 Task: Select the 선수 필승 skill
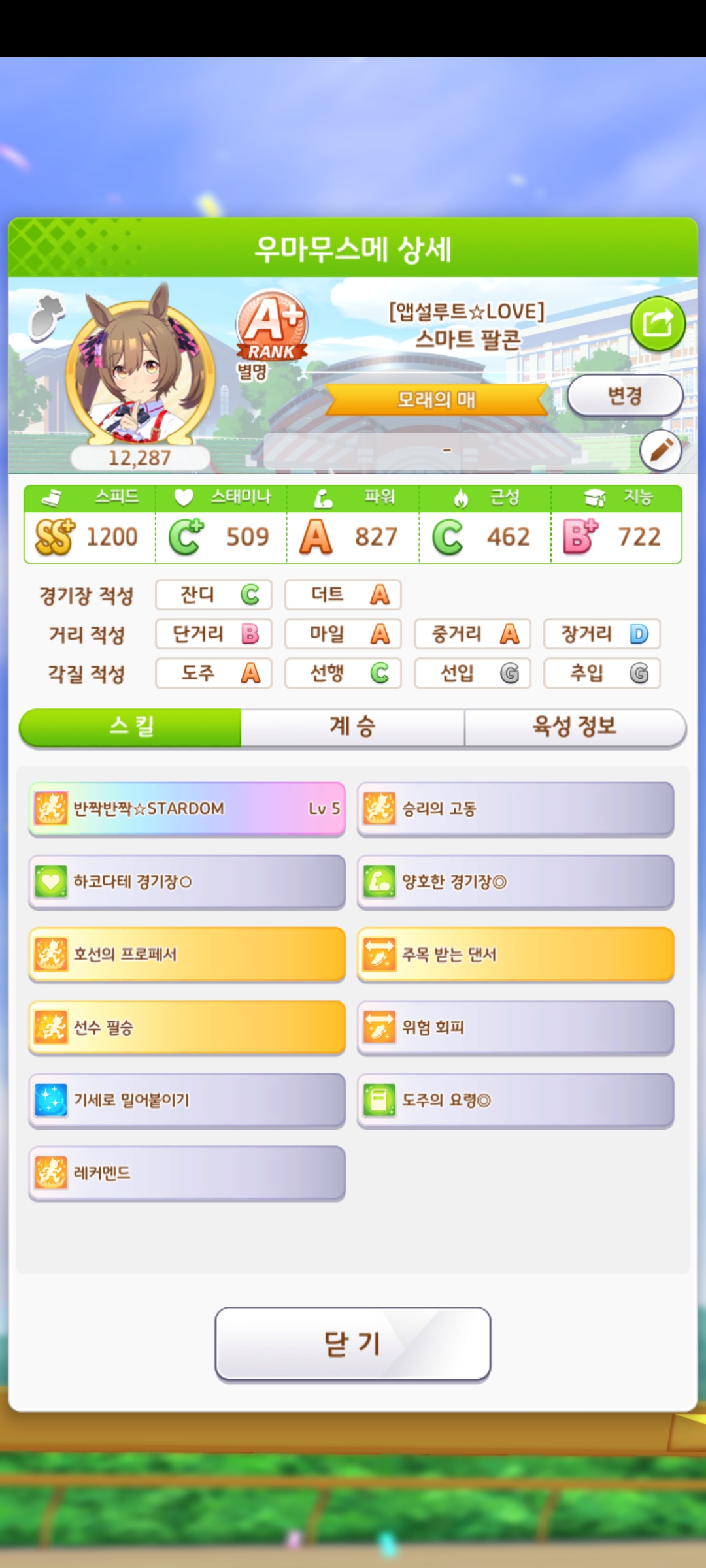click(x=187, y=1028)
